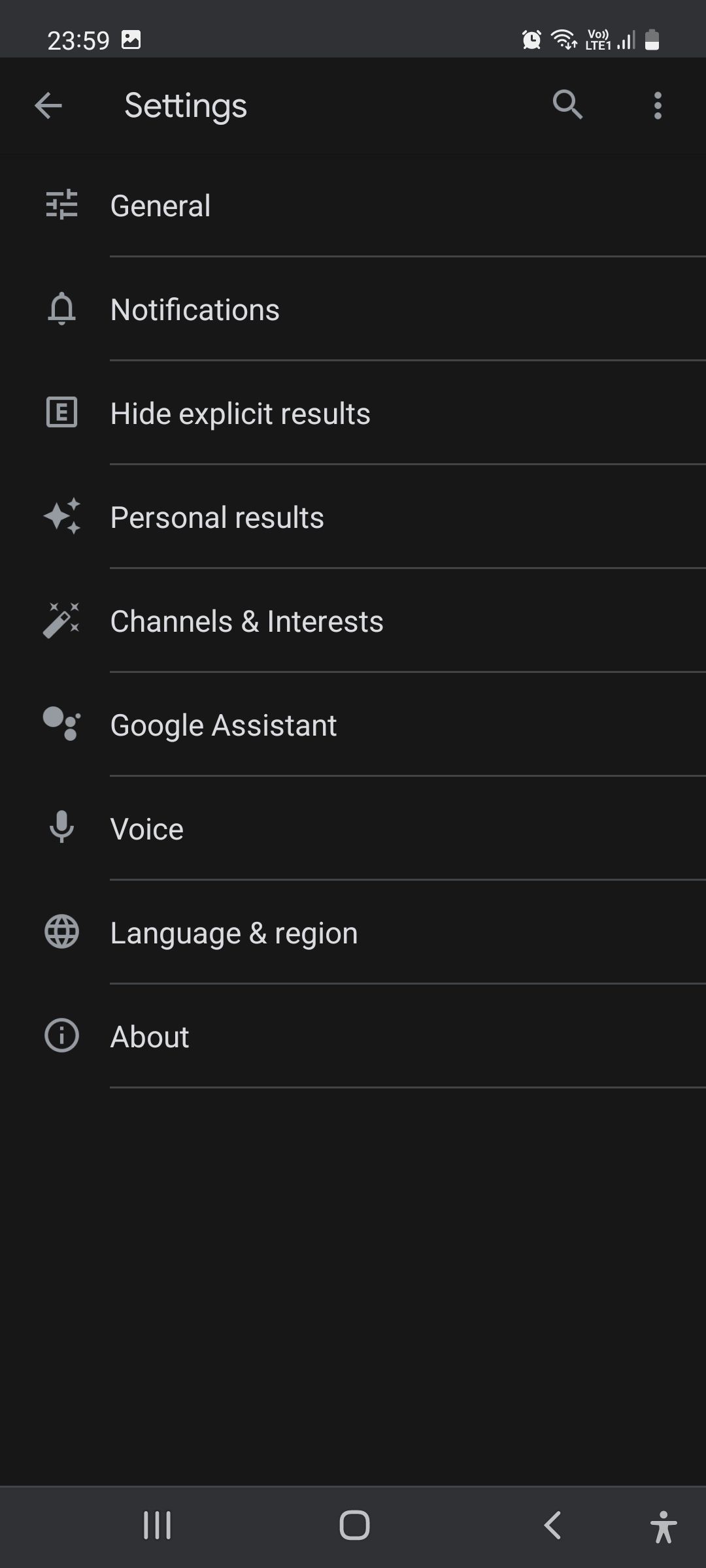Tap the explicit results E icon
The image size is (706, 1568).
tap(61, 412)
